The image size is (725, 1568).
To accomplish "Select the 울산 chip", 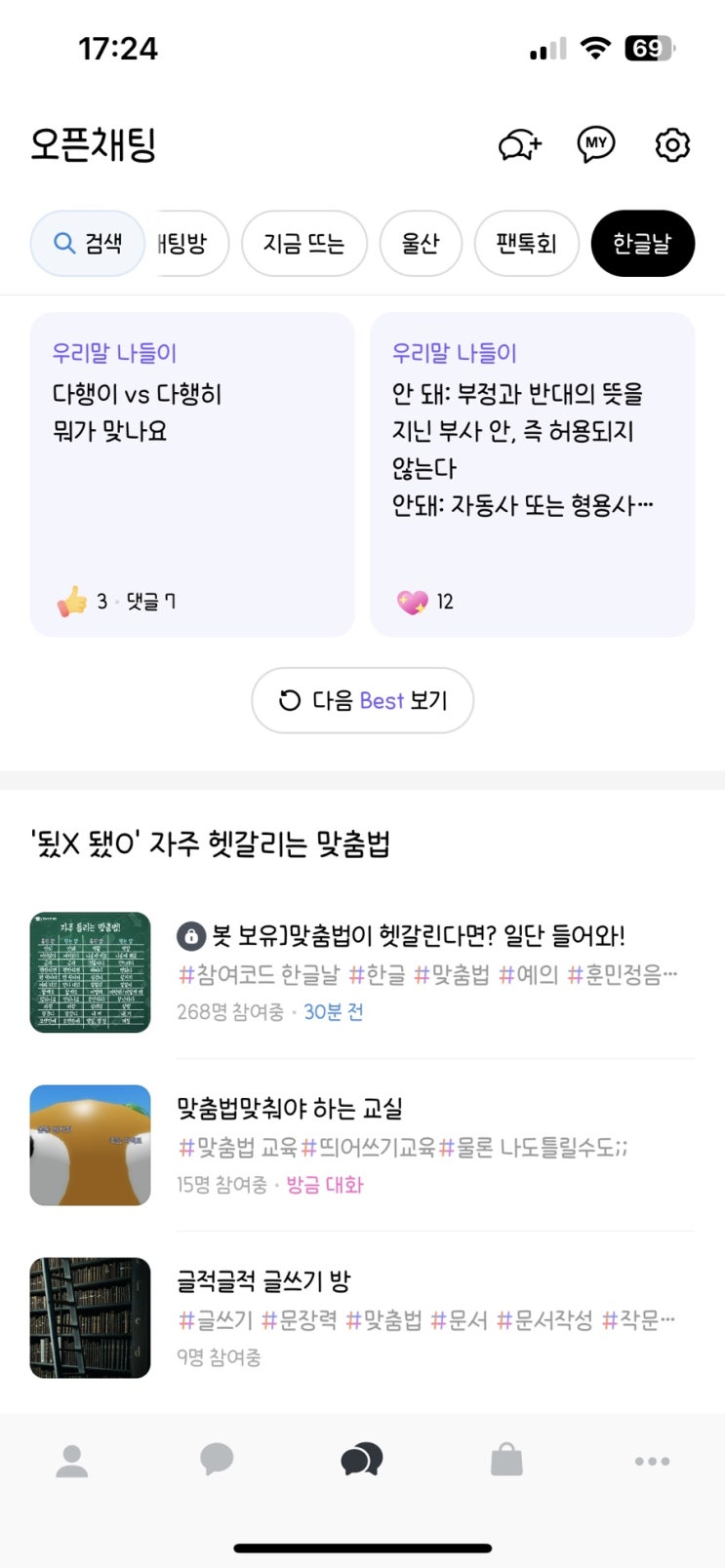I will tap(421, 243).
